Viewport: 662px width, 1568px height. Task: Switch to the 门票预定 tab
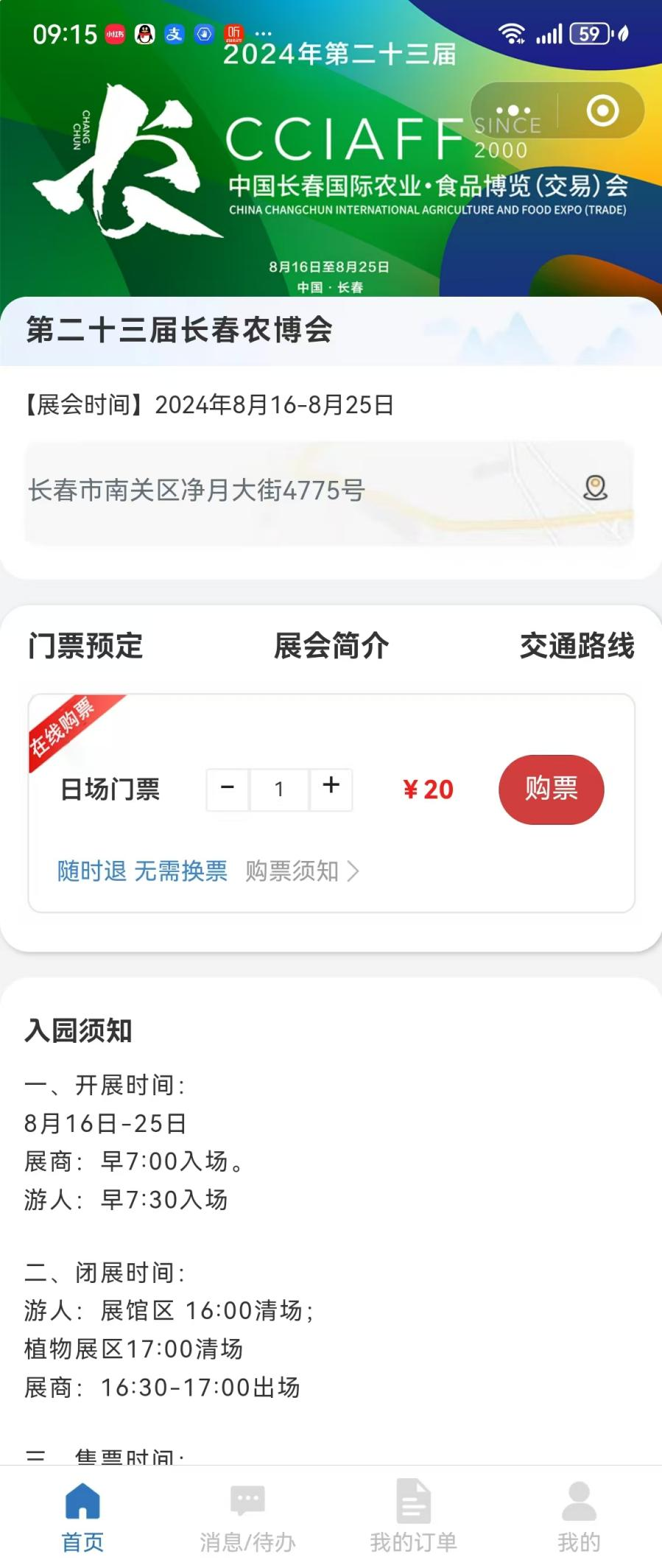point(85,646)
